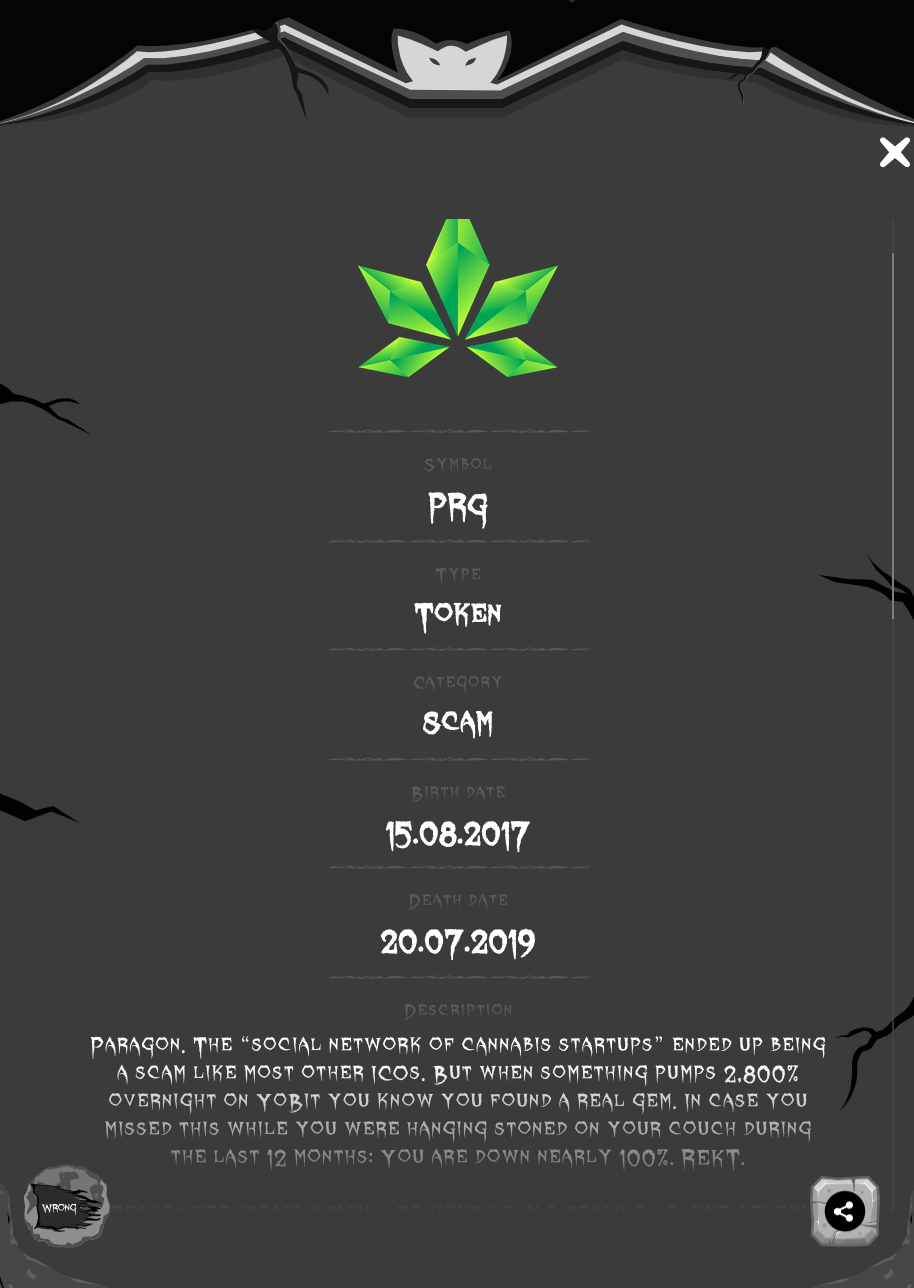Close the PRG token detail panel

click(x=894, y=152)
